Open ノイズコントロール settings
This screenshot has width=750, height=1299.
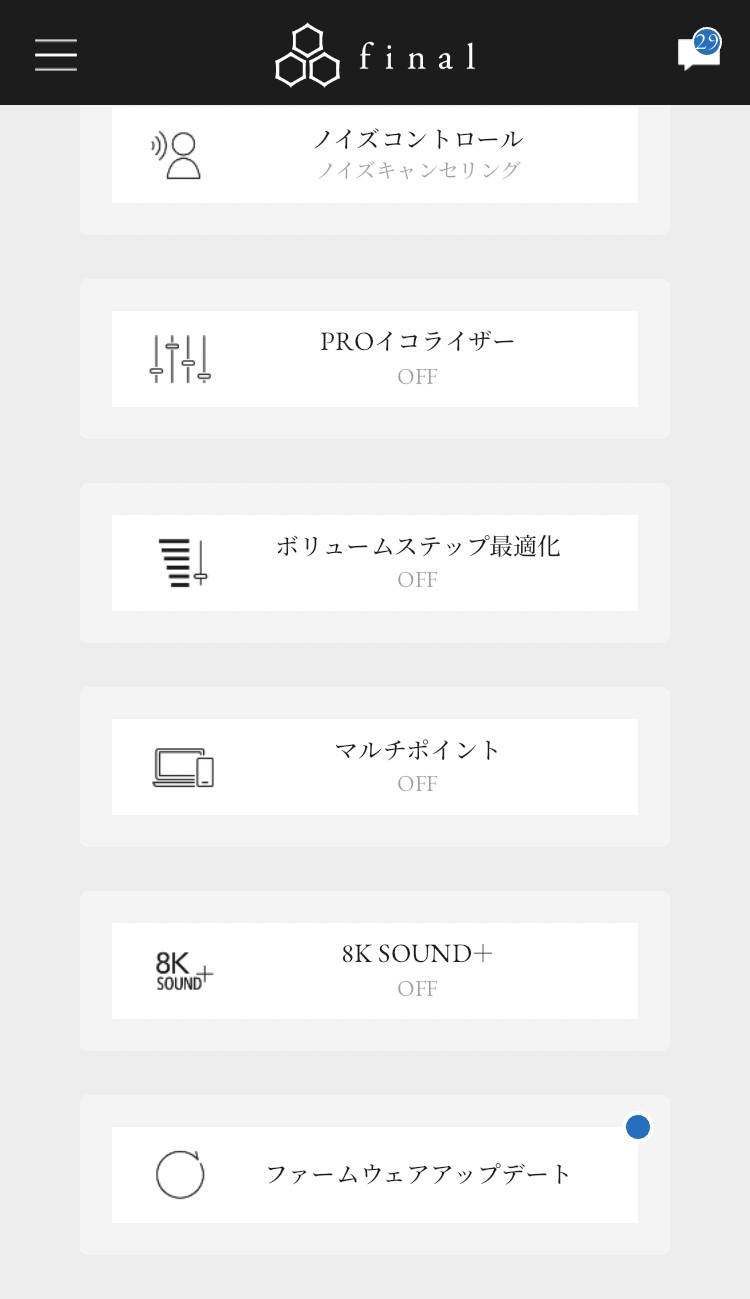pos(375,154)
